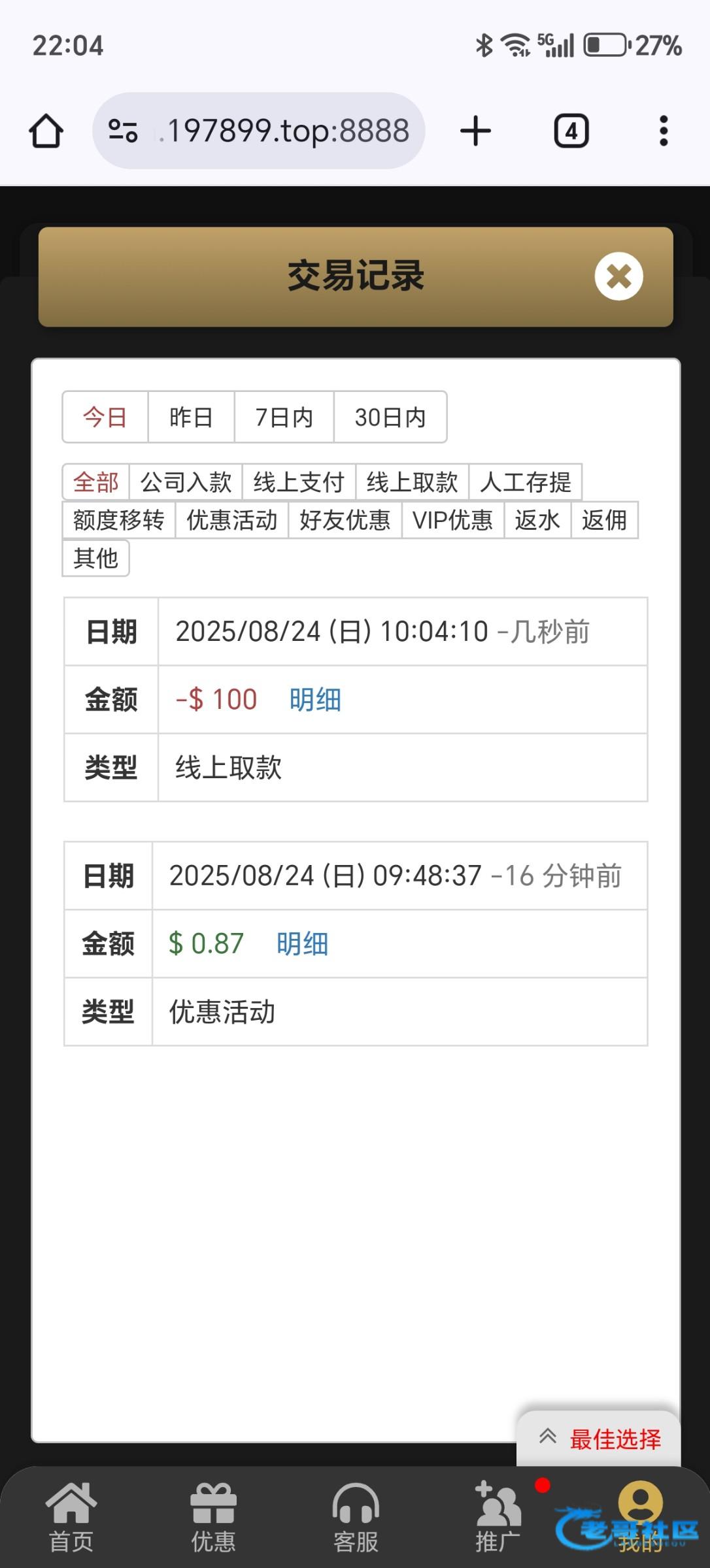
Task: Open the 推广 tab
Action: point(498,1518)
